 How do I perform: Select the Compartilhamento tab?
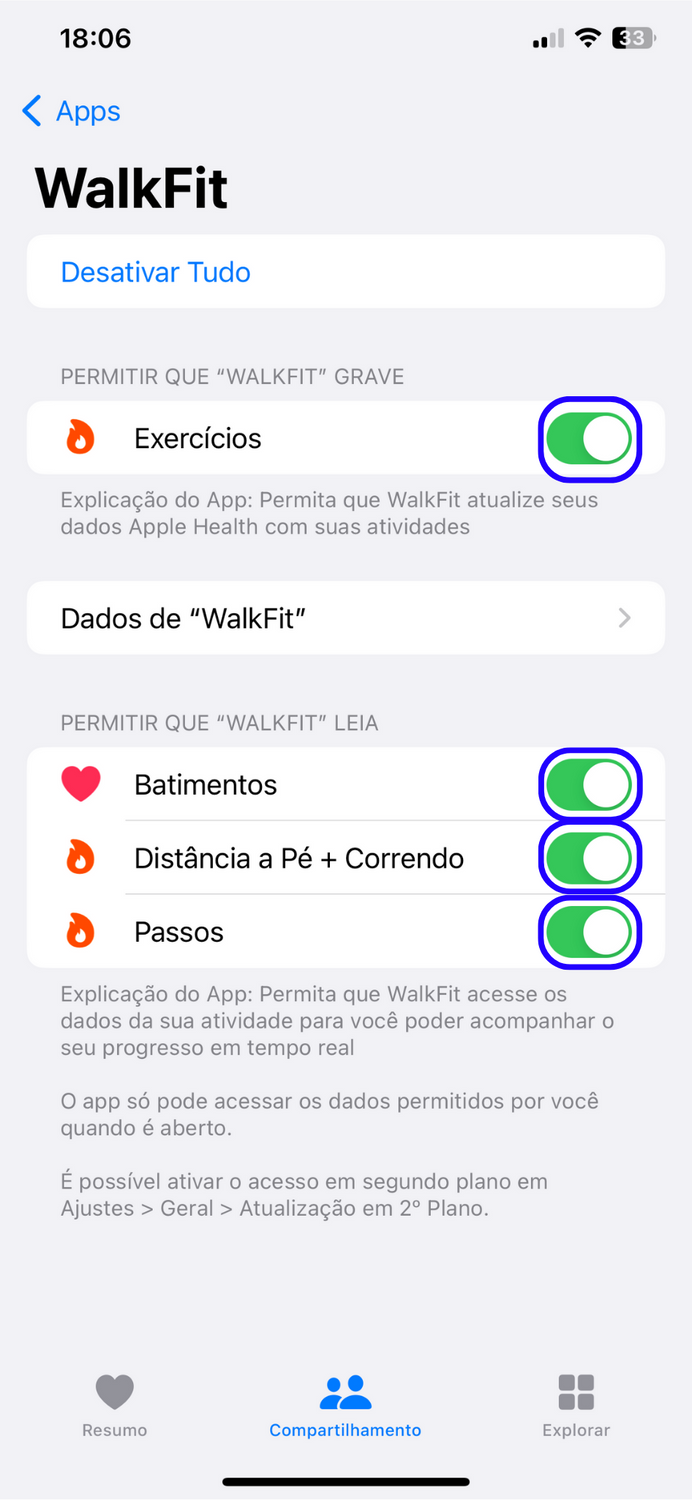[345, 1405]
